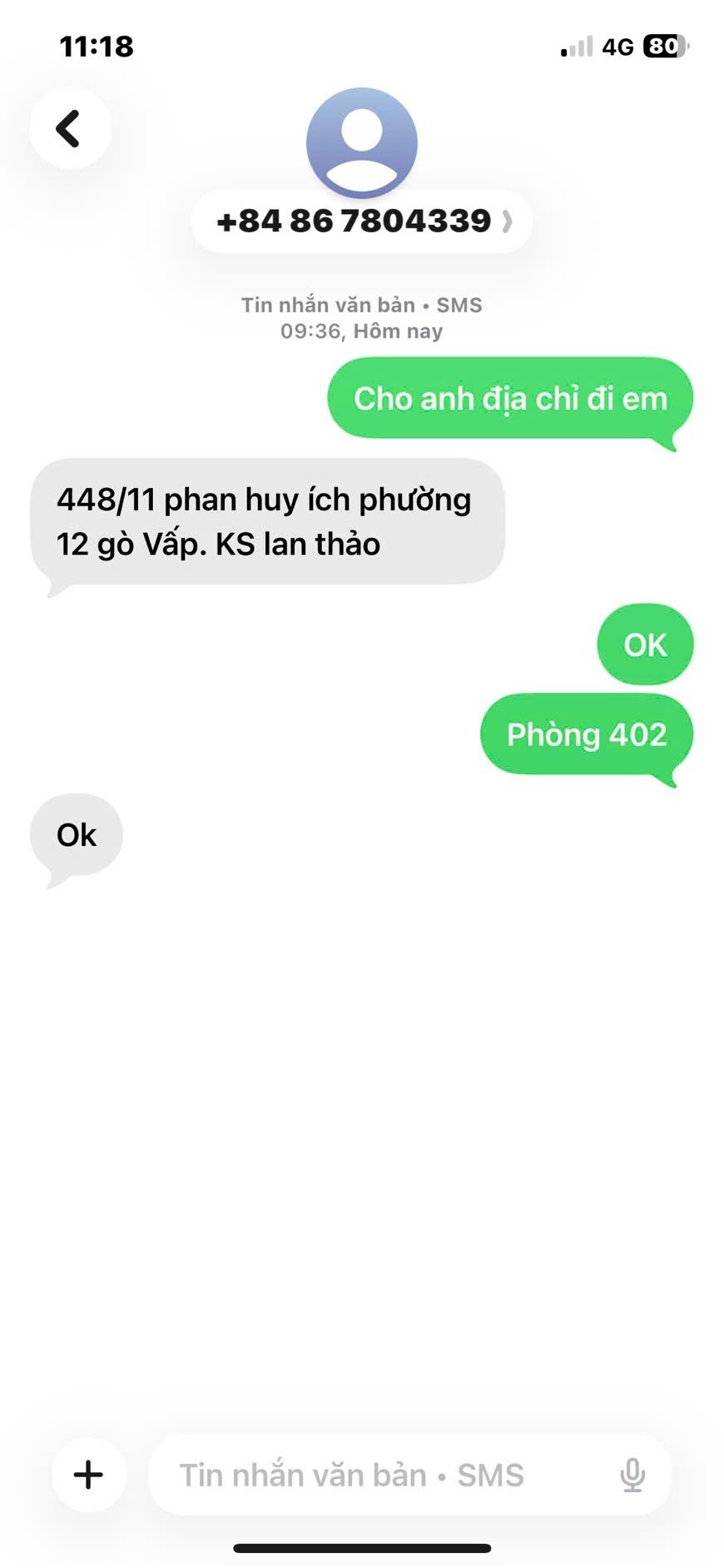
Task: Start voice dictation with the microphone
Action: [x=632, y=1475]
